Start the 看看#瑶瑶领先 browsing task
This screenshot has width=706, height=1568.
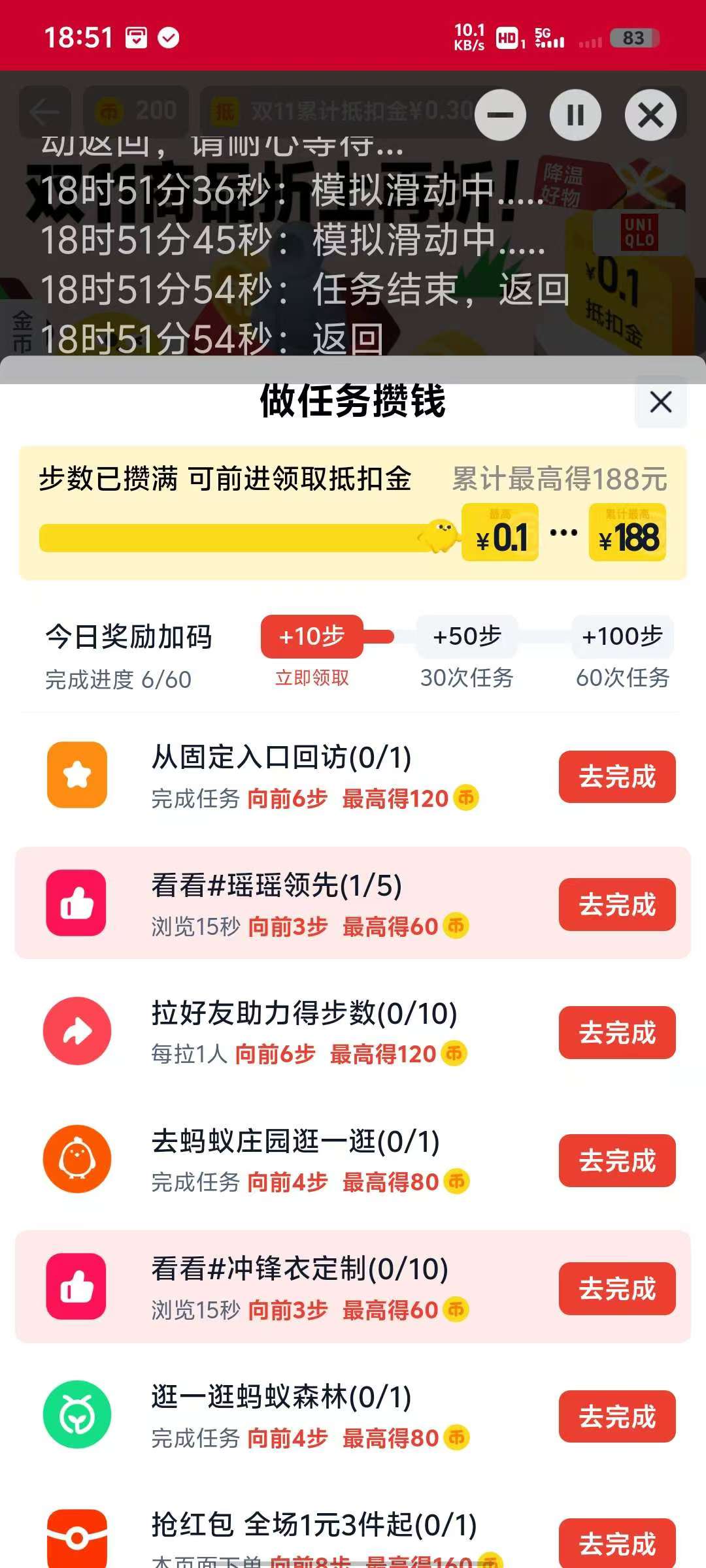click(x=616, y=905)
